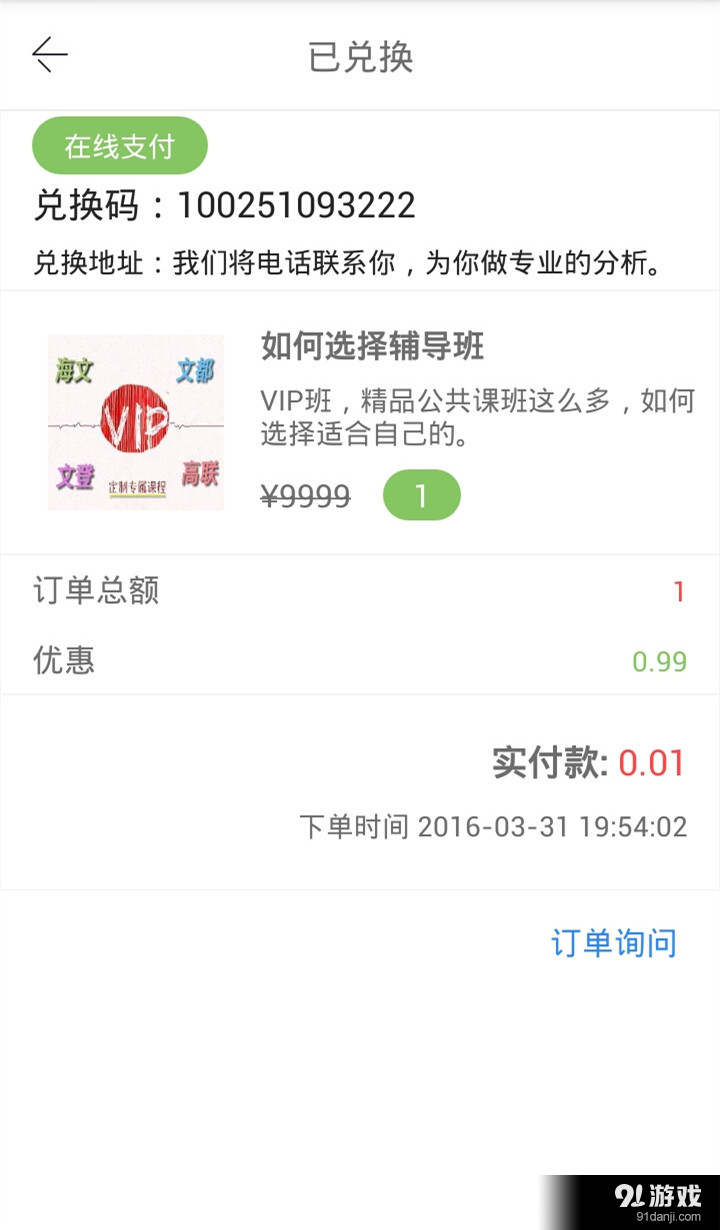This screenshot has height=1230, width=720.
Task: Click the green 优惠 value 0.99
Action: click(661, 661)
